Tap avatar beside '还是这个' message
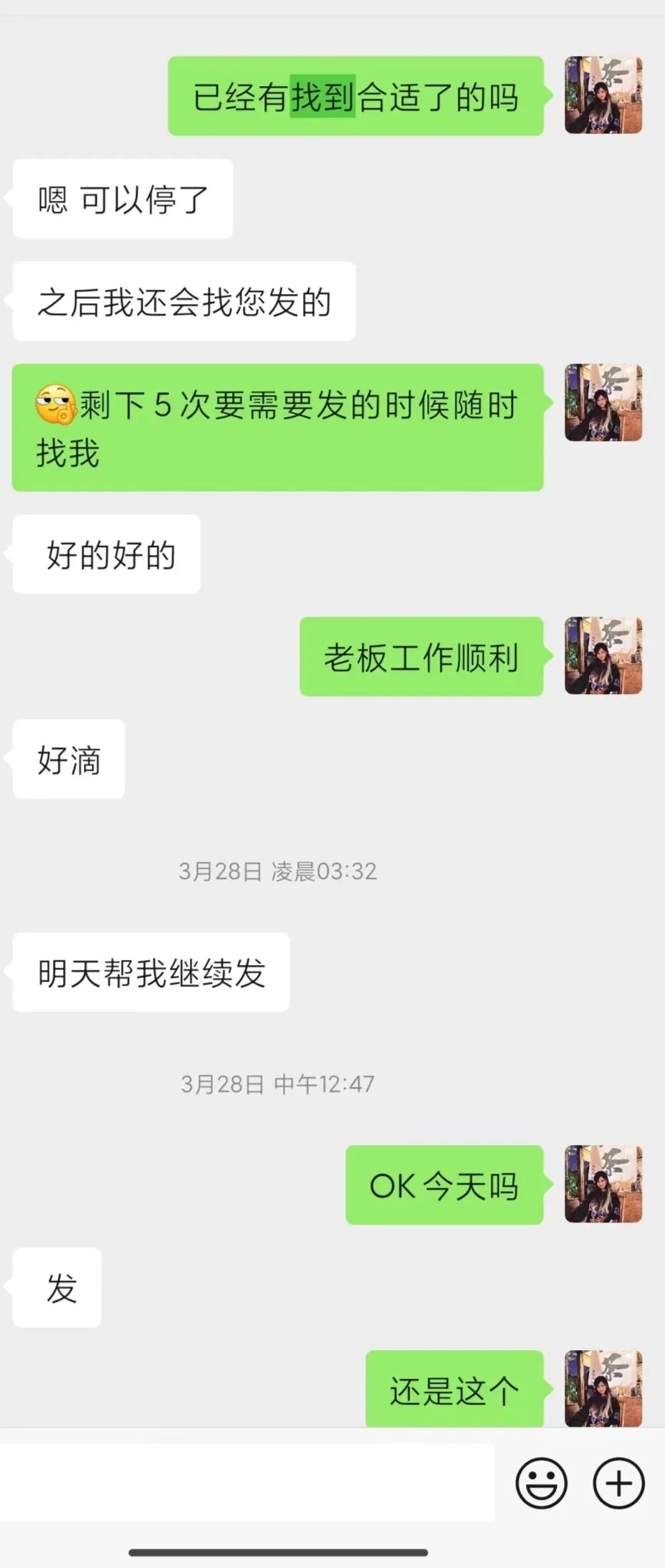 coord(603,1388)
